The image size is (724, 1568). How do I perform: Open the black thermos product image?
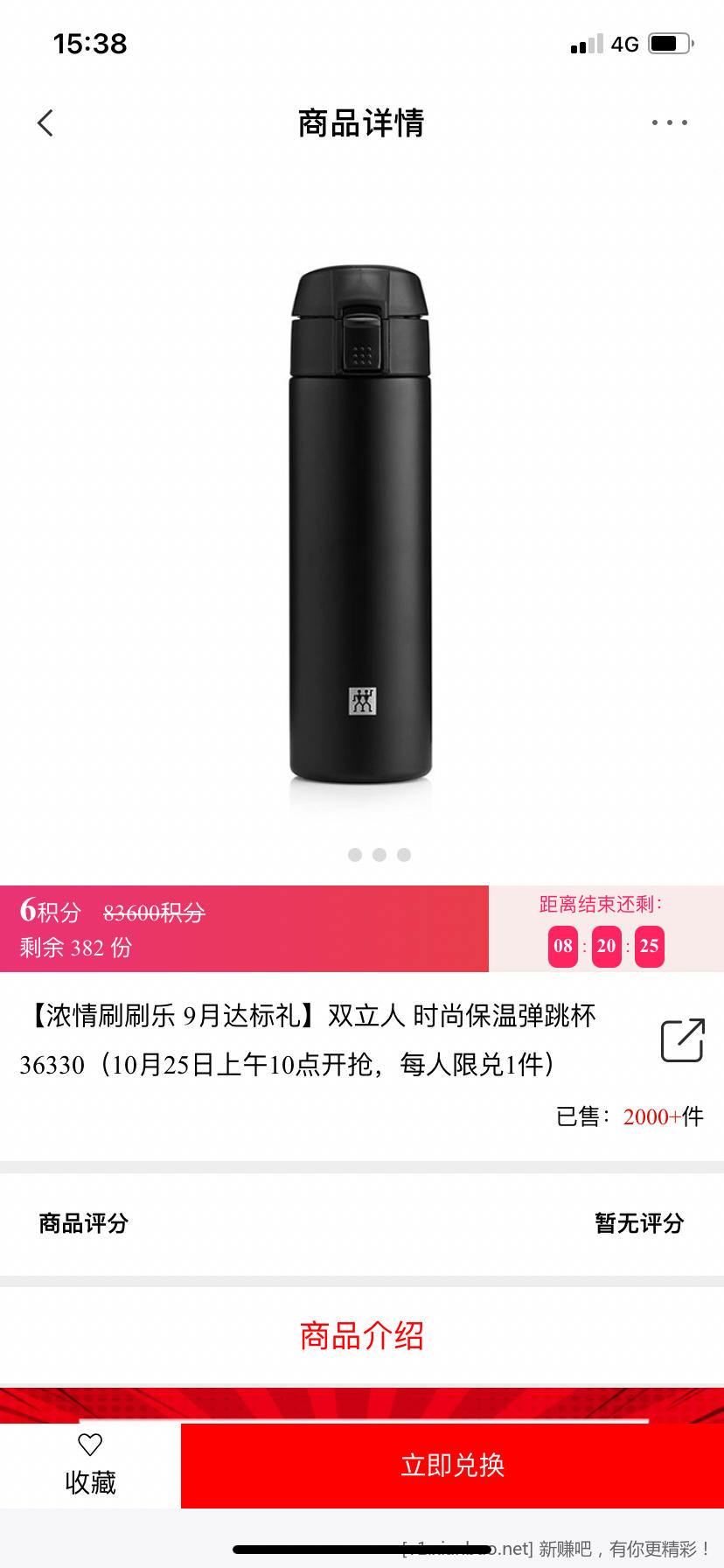[x=360, y=525]
